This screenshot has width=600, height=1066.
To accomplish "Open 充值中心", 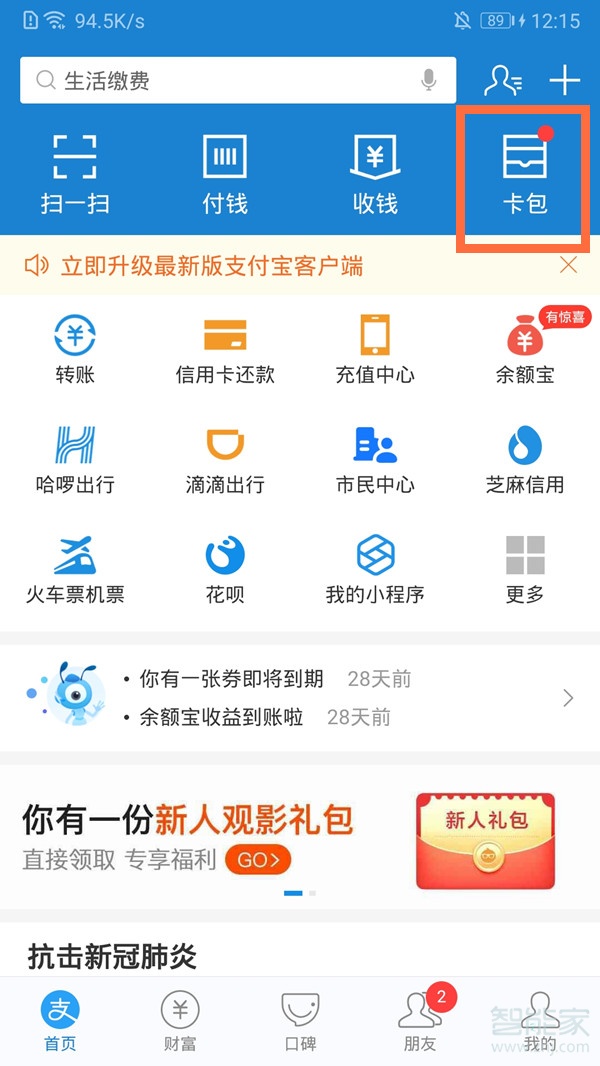I will pyautogui.click(x=375, y=348).
